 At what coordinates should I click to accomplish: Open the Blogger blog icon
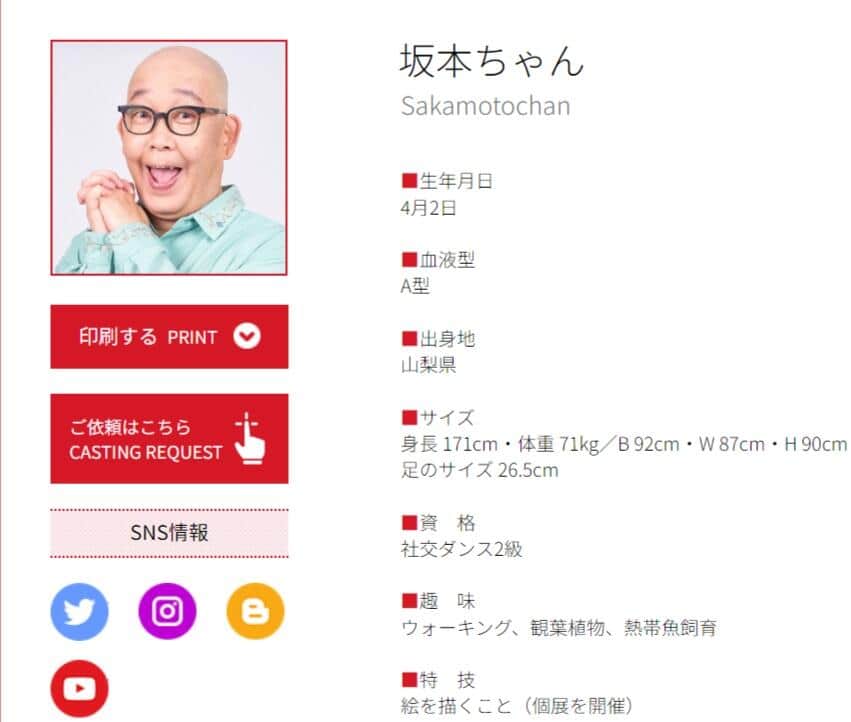[x=255, y=611]
